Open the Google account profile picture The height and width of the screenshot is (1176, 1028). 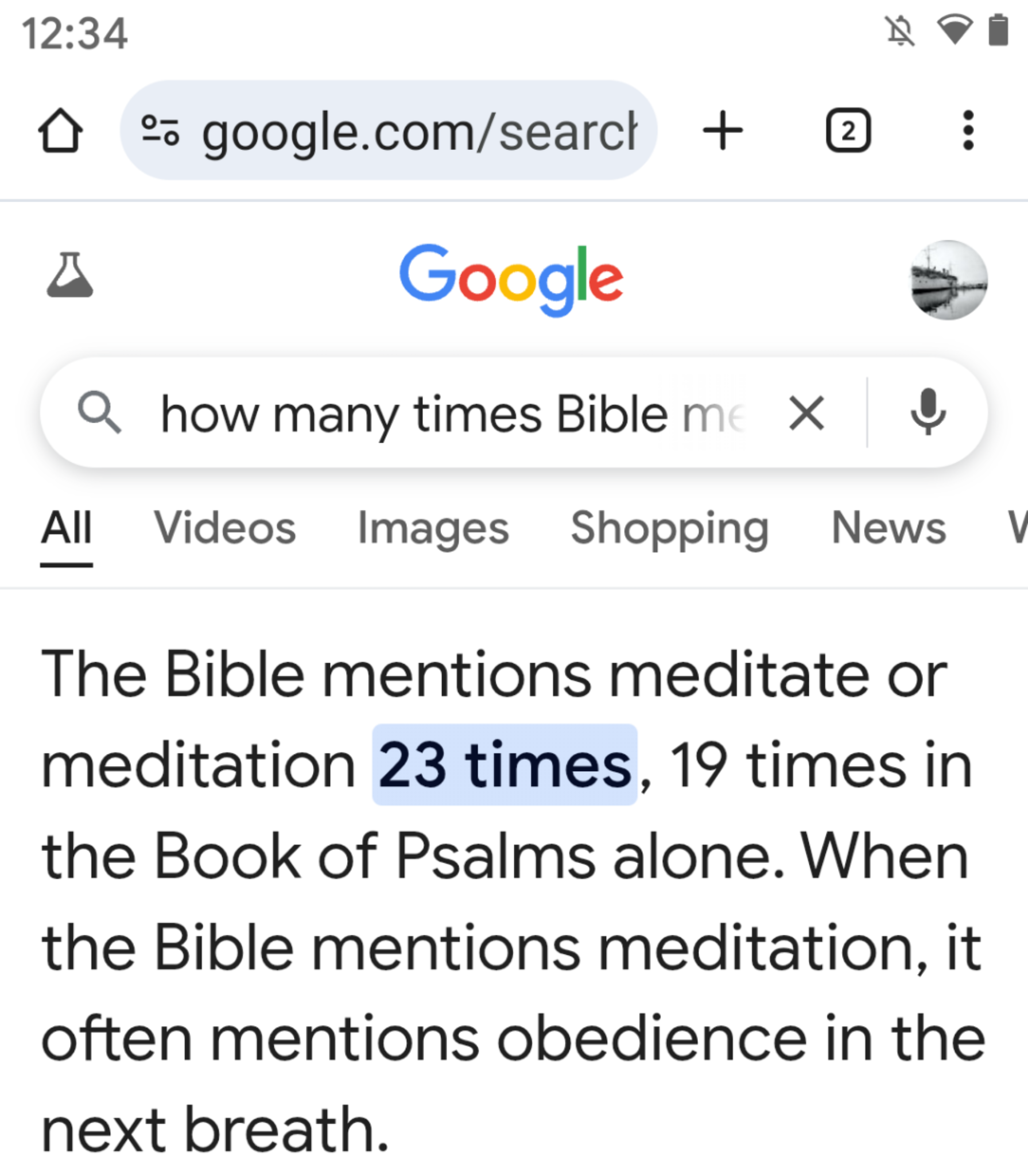click(x=949, y=280)
